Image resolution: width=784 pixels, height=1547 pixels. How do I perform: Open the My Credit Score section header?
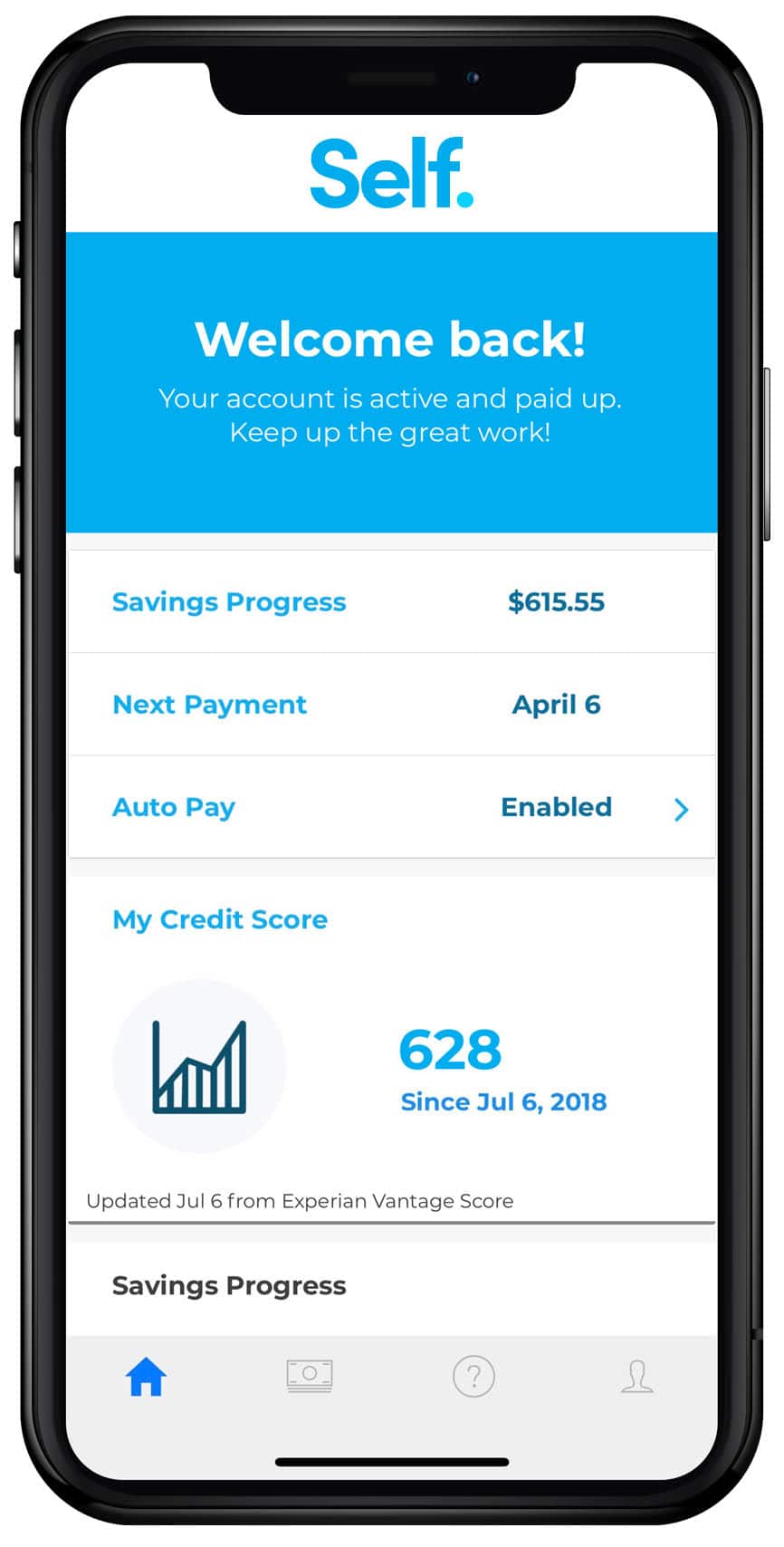pyautogui.click(x=219, y=919)
